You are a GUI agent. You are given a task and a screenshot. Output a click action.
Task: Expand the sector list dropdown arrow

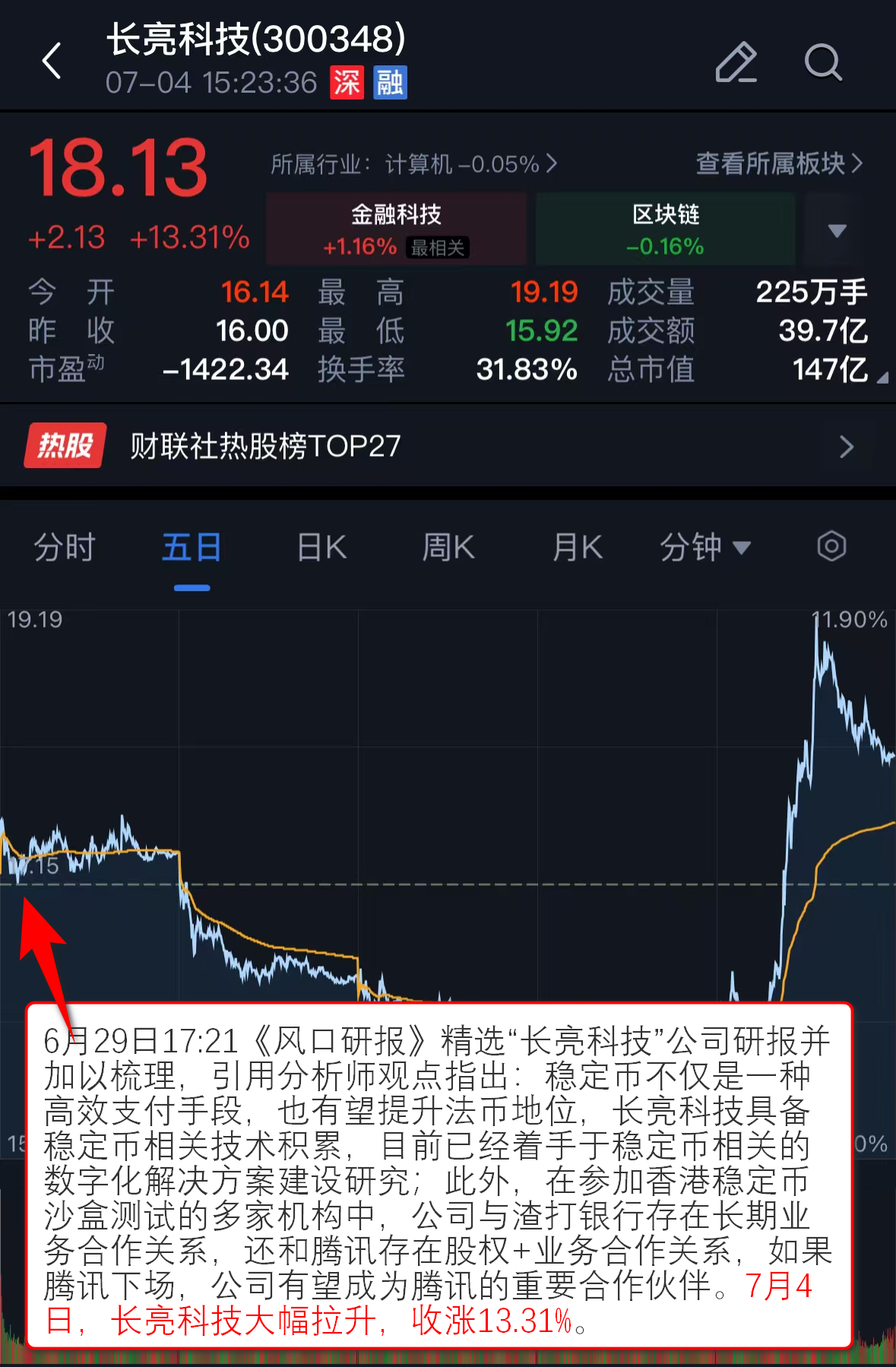click(x=837, y=230)
